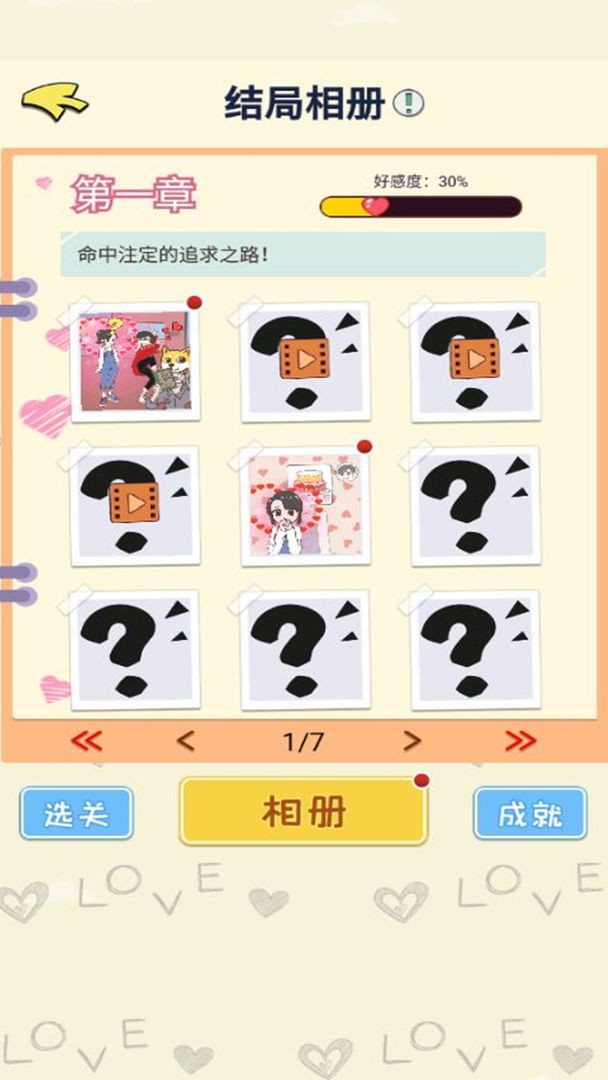The width and height of the screenshot is (608, 1080).
Task: Open the unlocked ending photo of the girl with hearts
Action: [x=305, y=506]
